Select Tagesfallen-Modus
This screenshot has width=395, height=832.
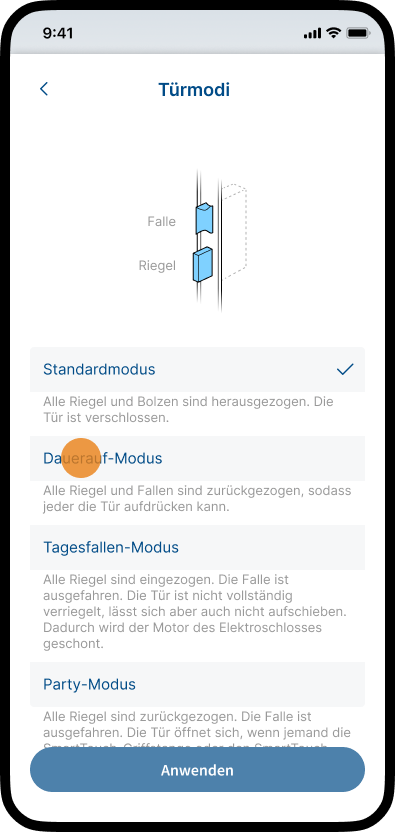tap(198, 548)
